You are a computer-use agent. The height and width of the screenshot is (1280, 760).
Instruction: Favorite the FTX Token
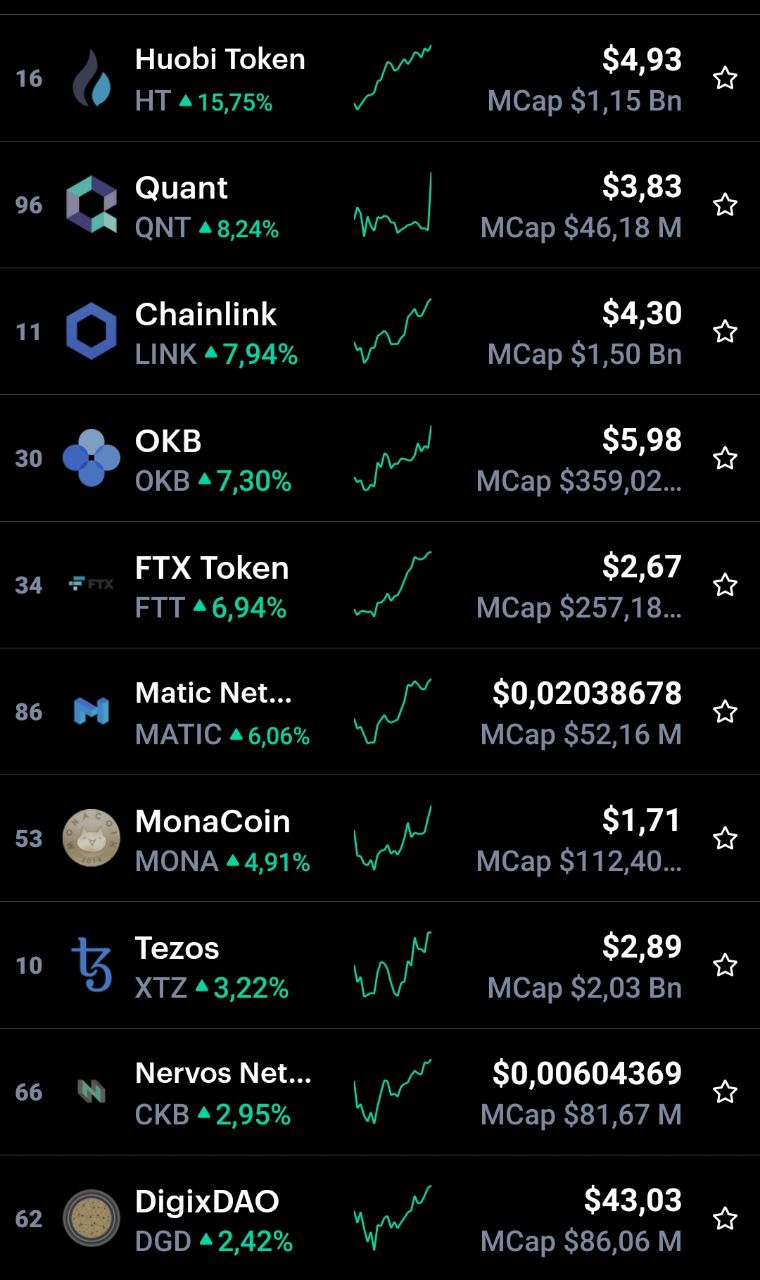coord(725,585)
